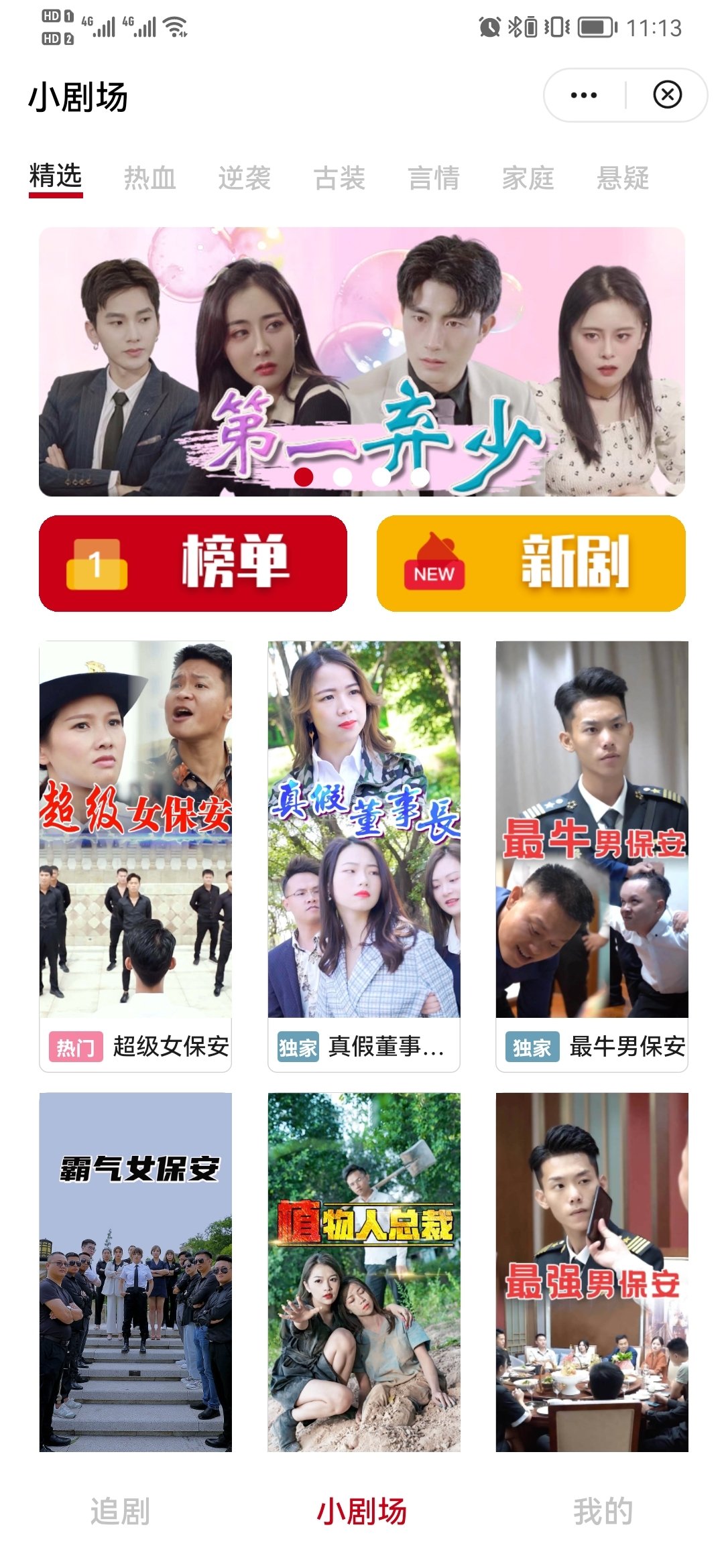This screenshot has width=724, height=1568.
Task: Tap the 精选 featured tab
Action: [56, 177]
